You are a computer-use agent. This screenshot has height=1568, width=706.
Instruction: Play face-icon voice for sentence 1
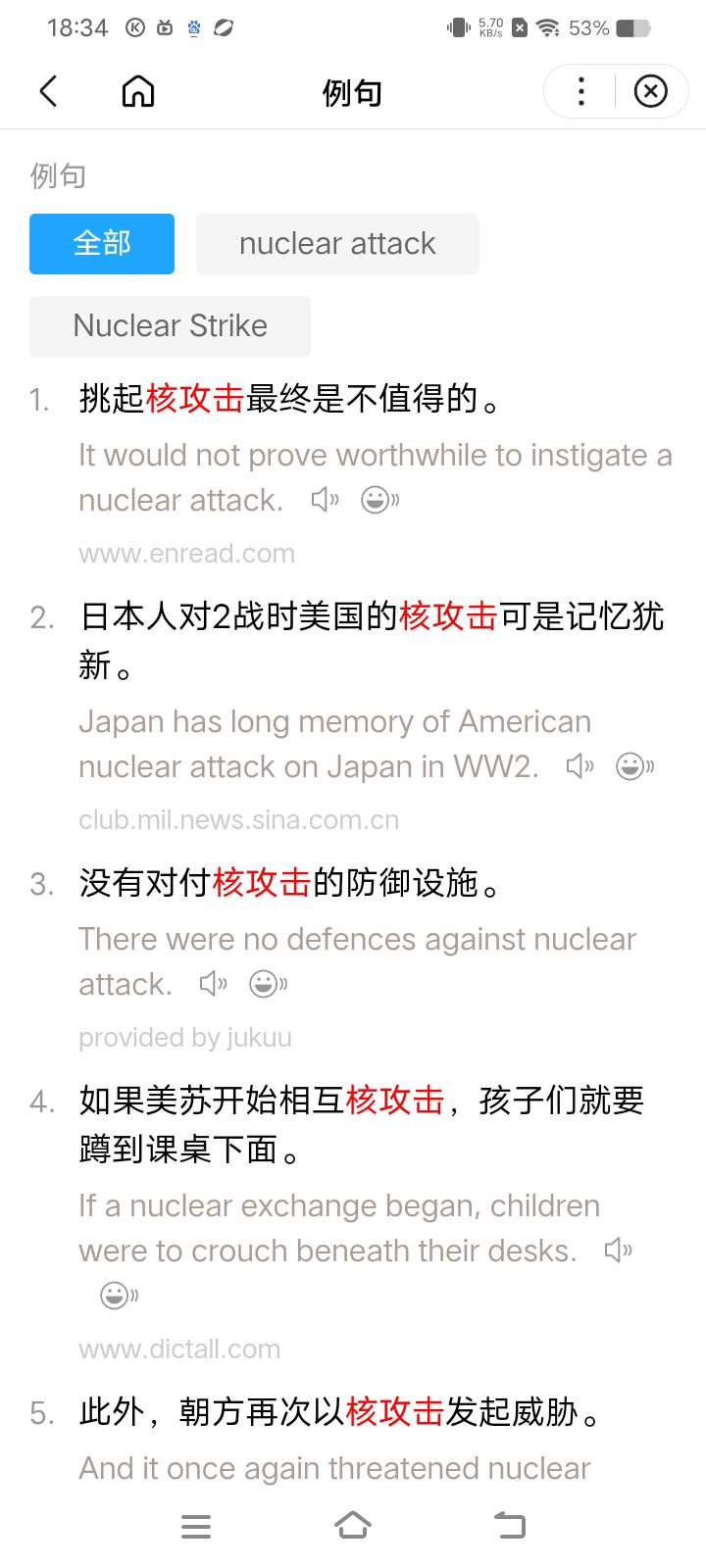[x=379, y=500]
